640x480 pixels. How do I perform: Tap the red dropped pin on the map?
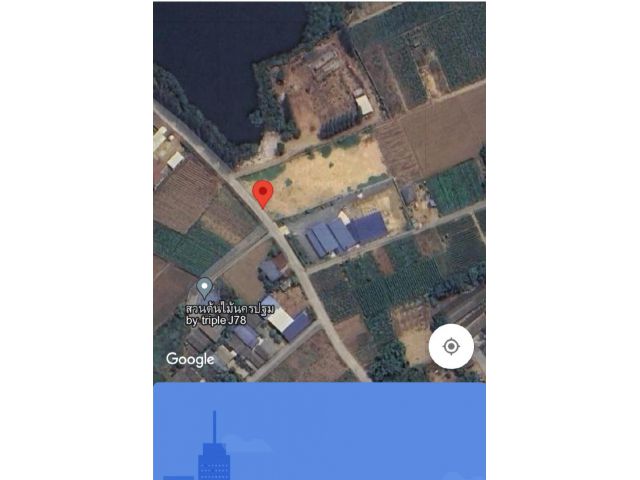tap(263, 193)
